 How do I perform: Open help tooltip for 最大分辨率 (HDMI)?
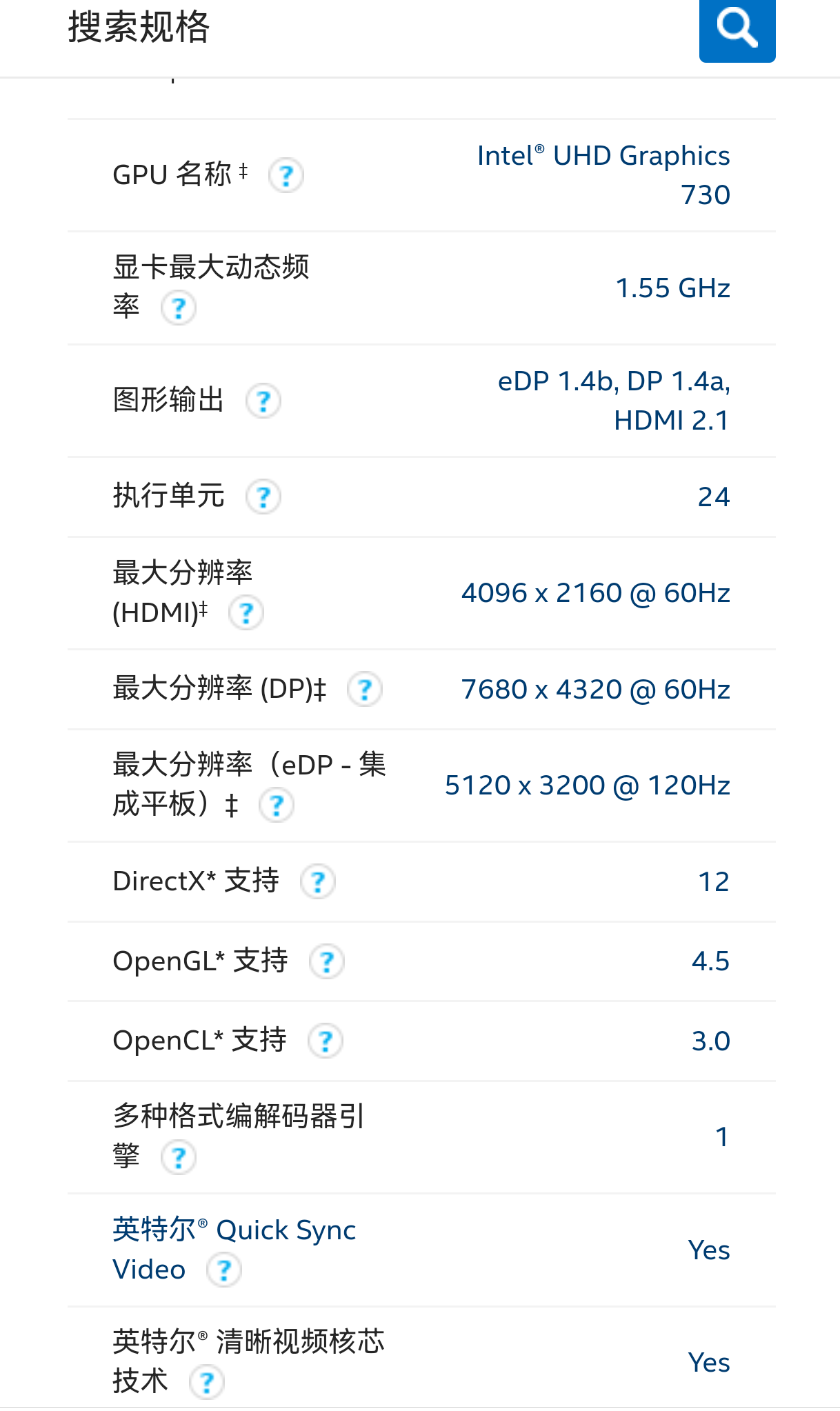coord(247,612)
